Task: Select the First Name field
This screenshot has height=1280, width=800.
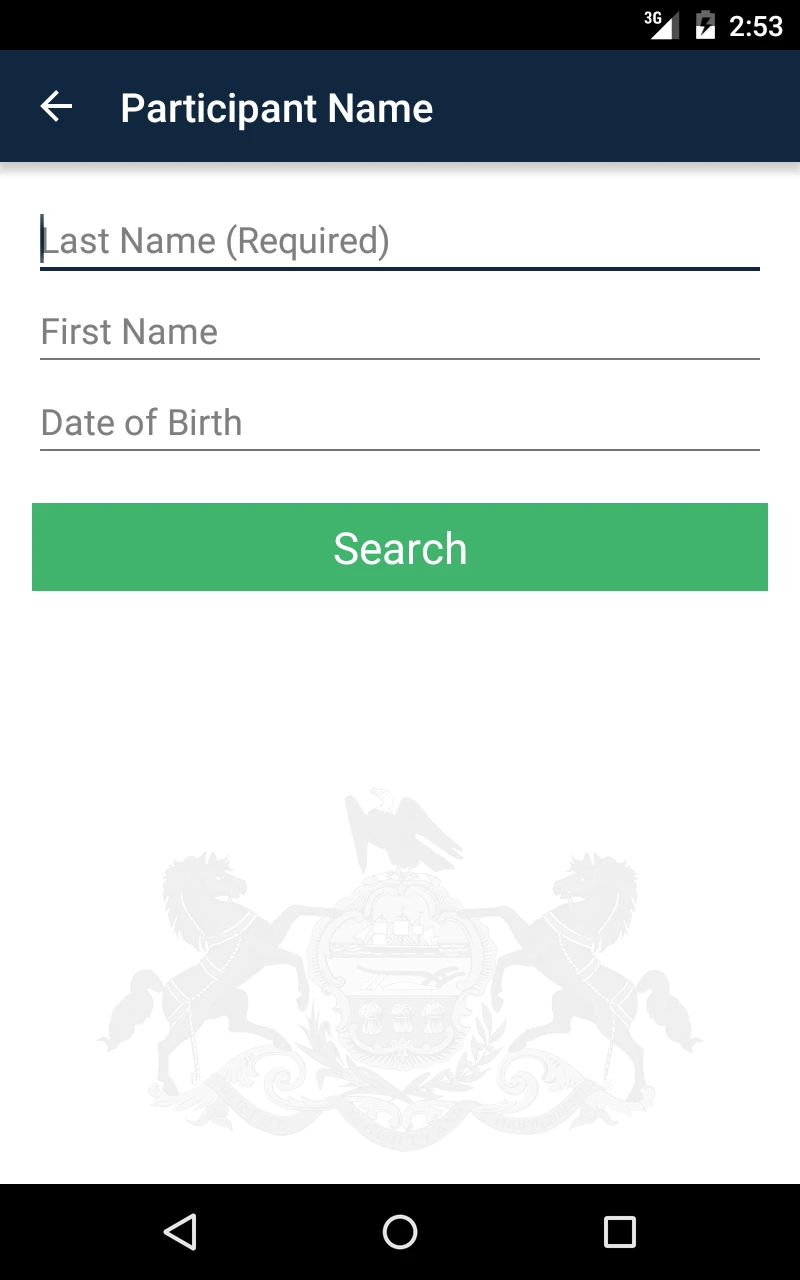Action: tap(400, 332)
